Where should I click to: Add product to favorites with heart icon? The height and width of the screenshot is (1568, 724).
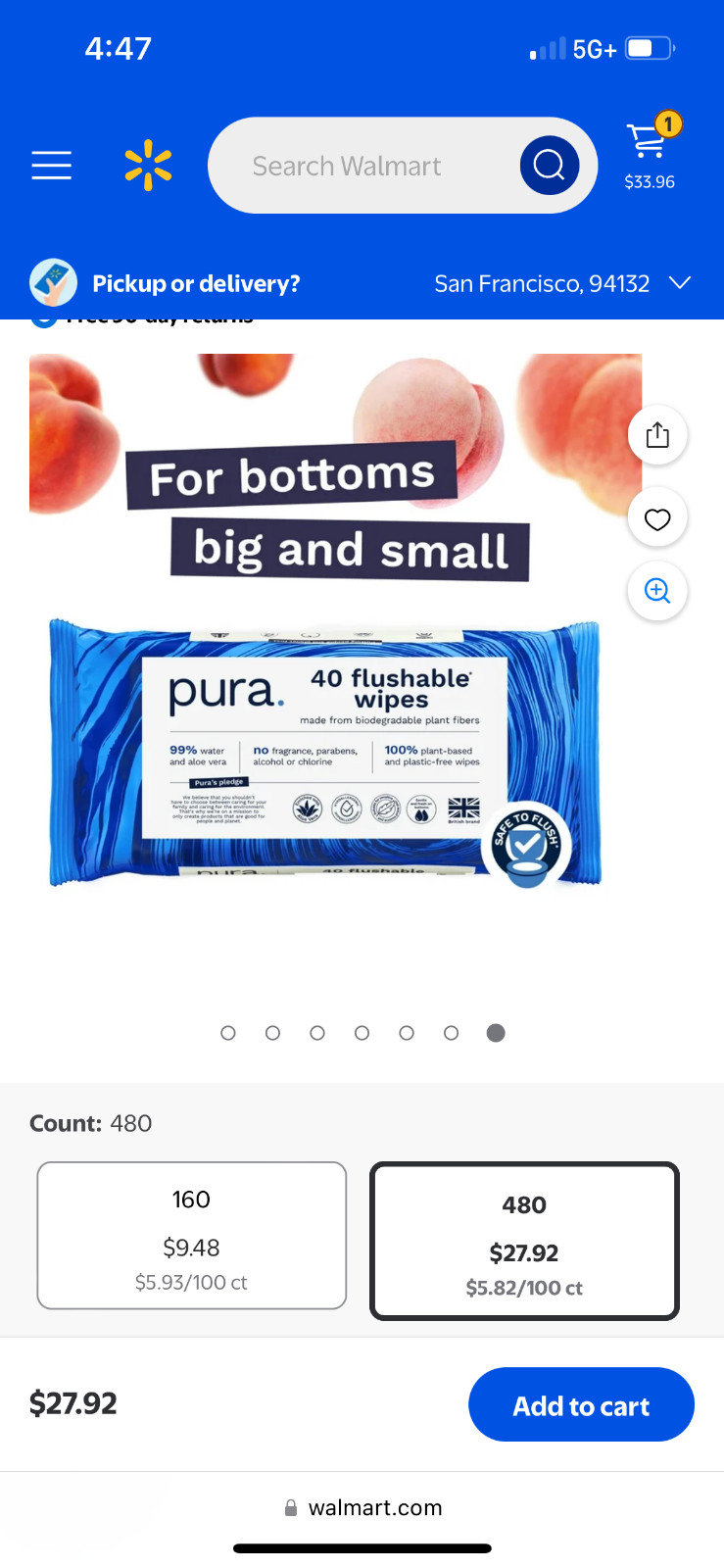[x=657, y=518]
